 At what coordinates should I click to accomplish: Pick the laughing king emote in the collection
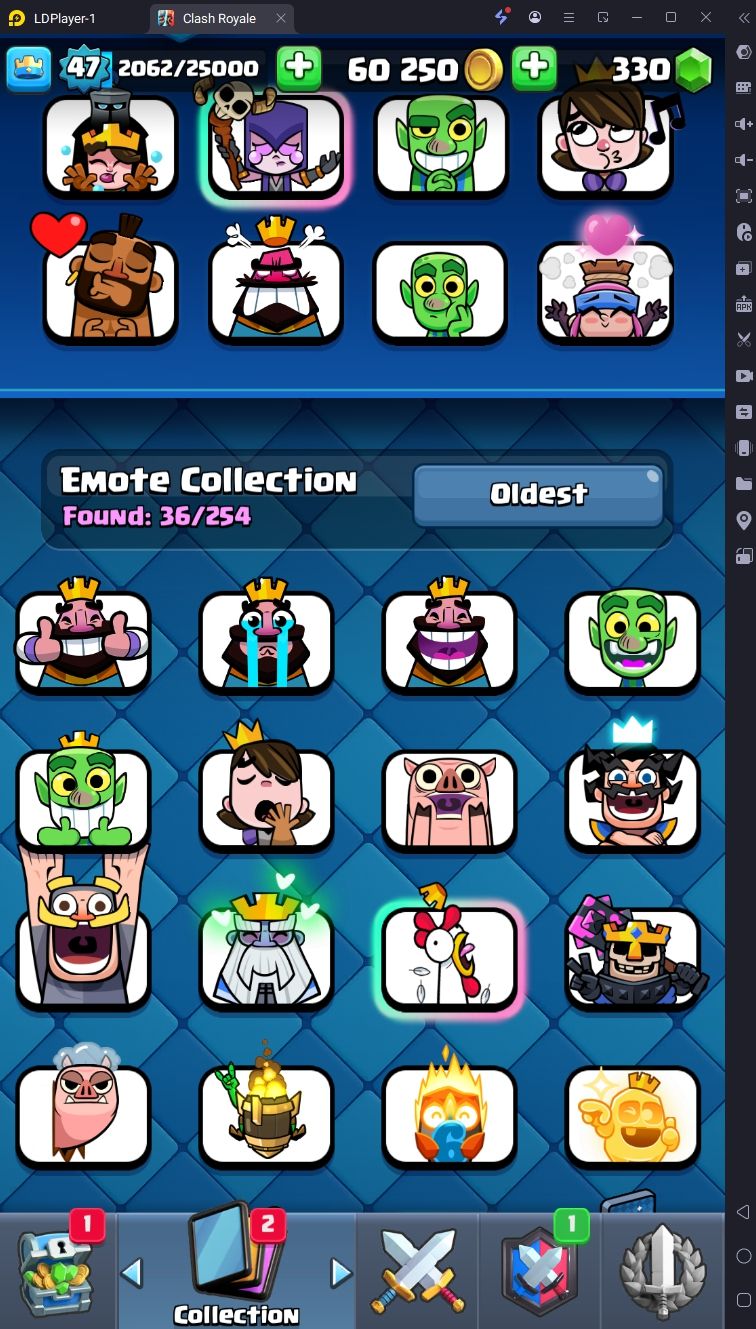pos(449,640)
